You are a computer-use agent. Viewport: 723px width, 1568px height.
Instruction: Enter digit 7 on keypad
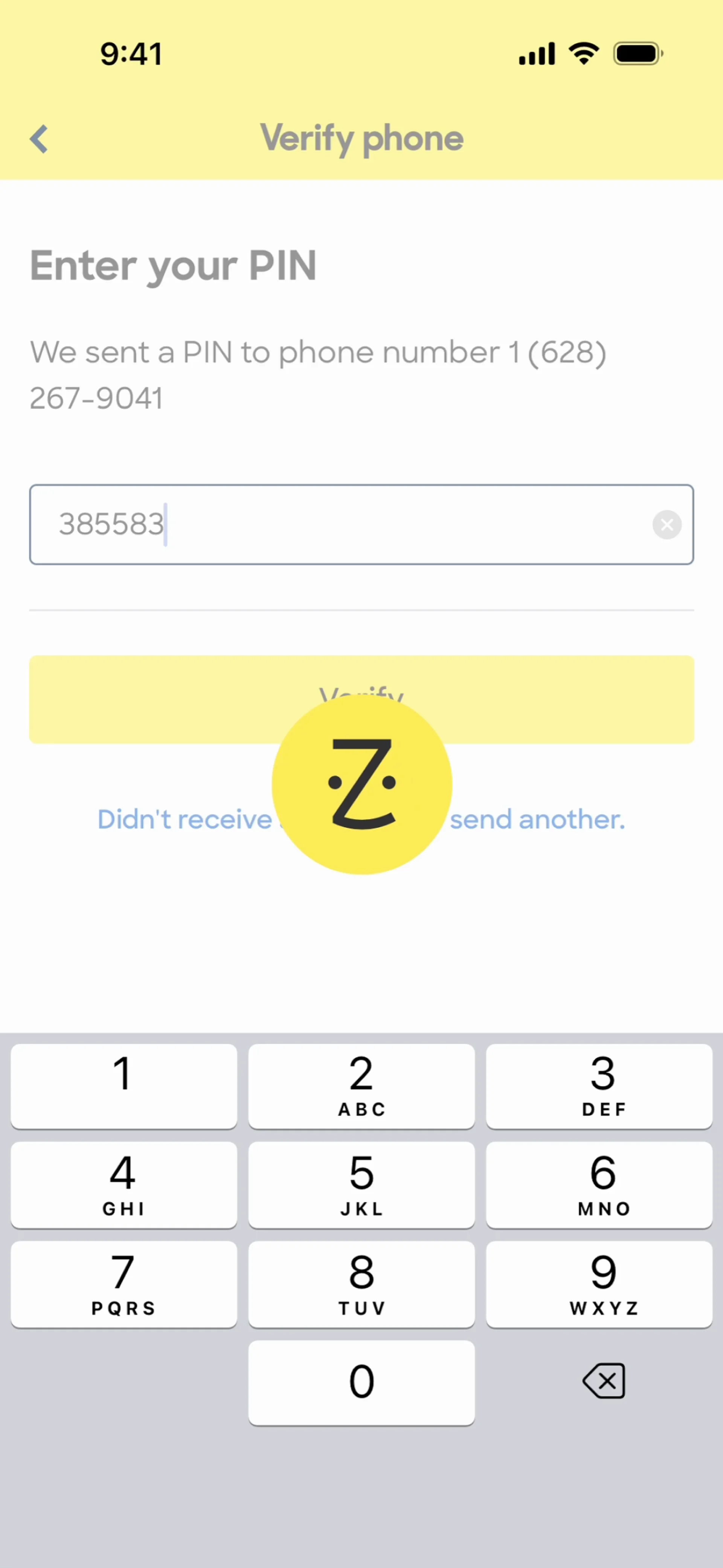click(124, 1284)
